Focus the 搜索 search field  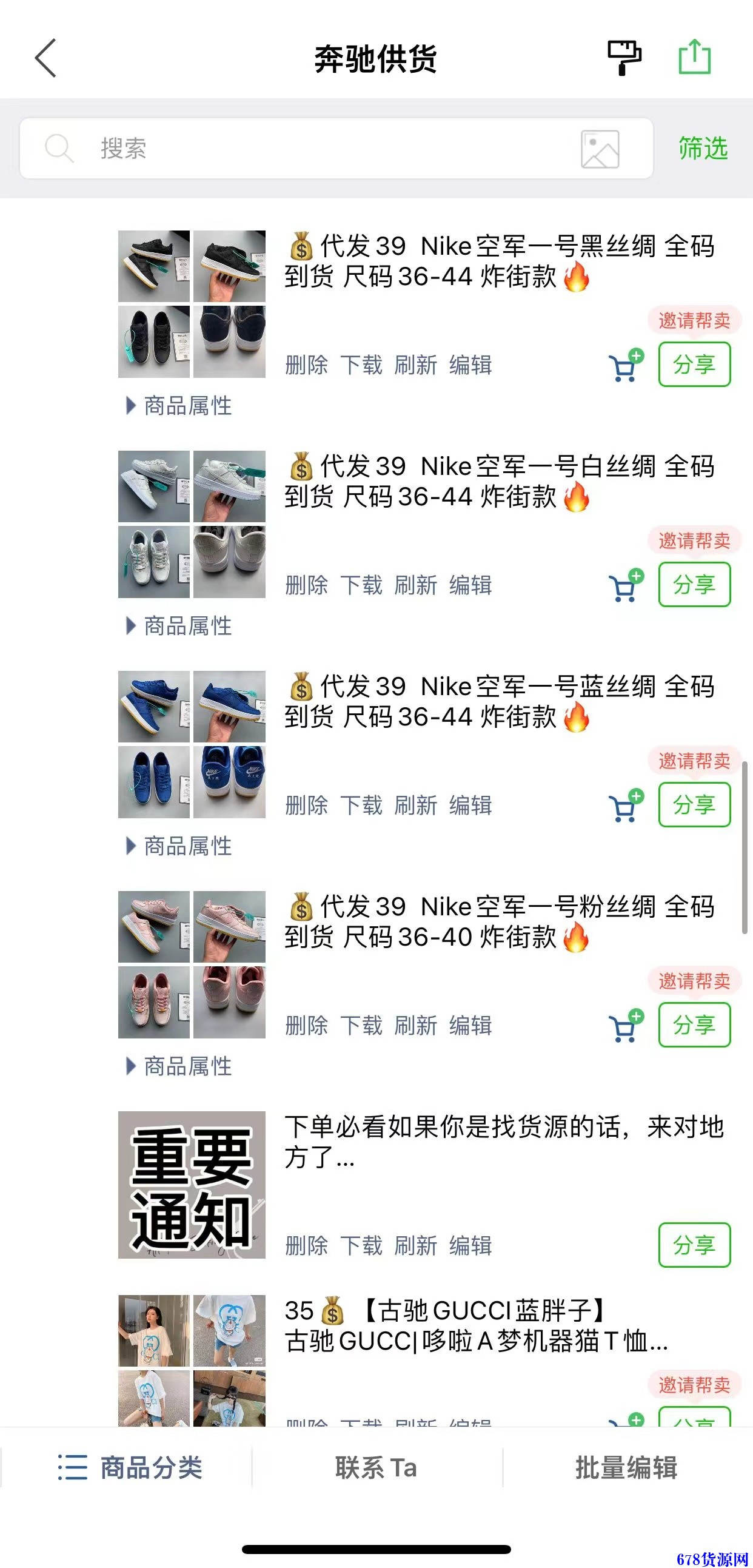[x=336, y=149]
